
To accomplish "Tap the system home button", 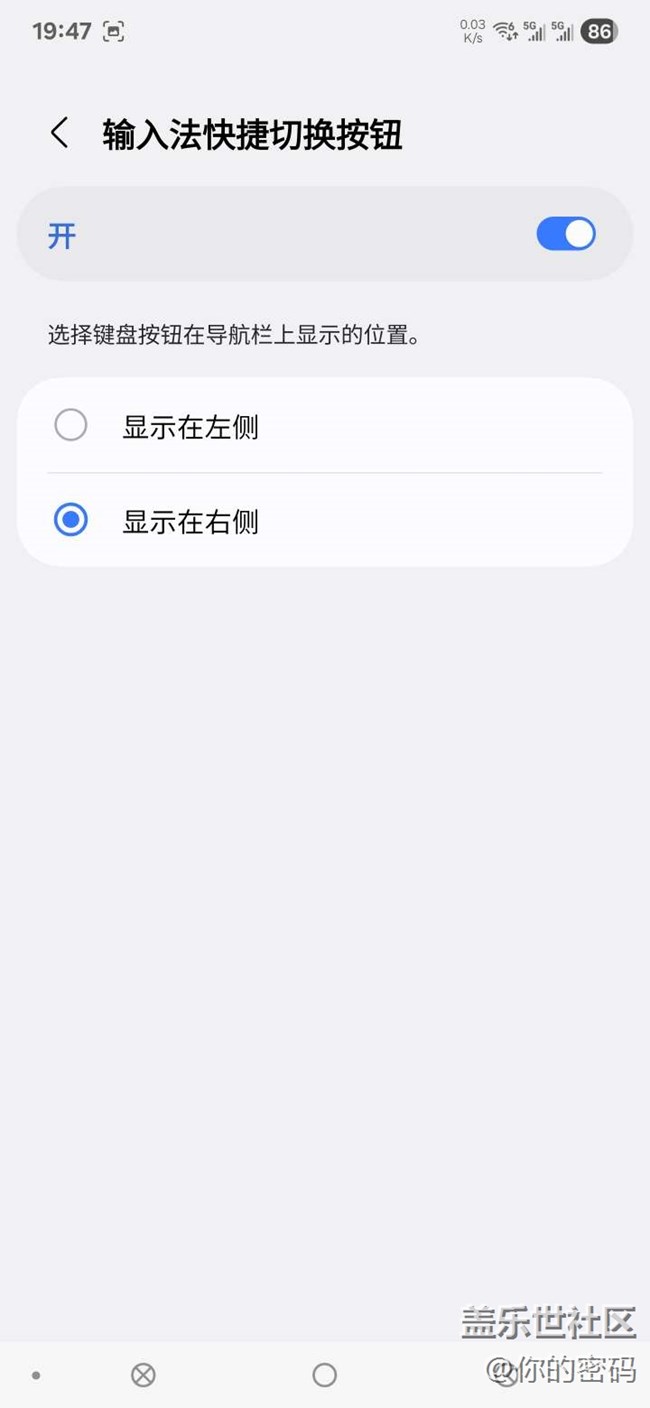I will pos(325,1375).
